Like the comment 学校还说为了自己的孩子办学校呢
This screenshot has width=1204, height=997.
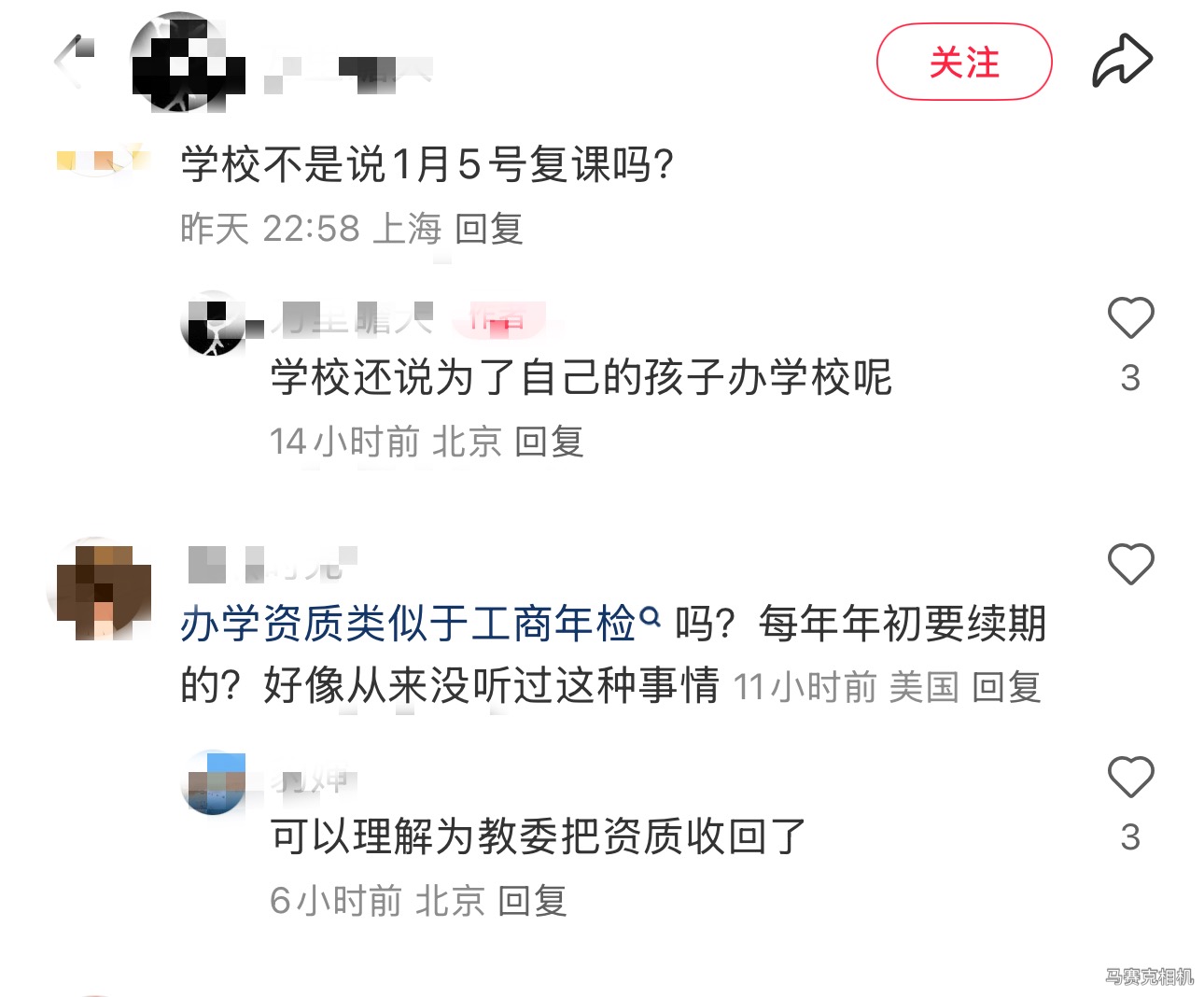pos(1130,319)
